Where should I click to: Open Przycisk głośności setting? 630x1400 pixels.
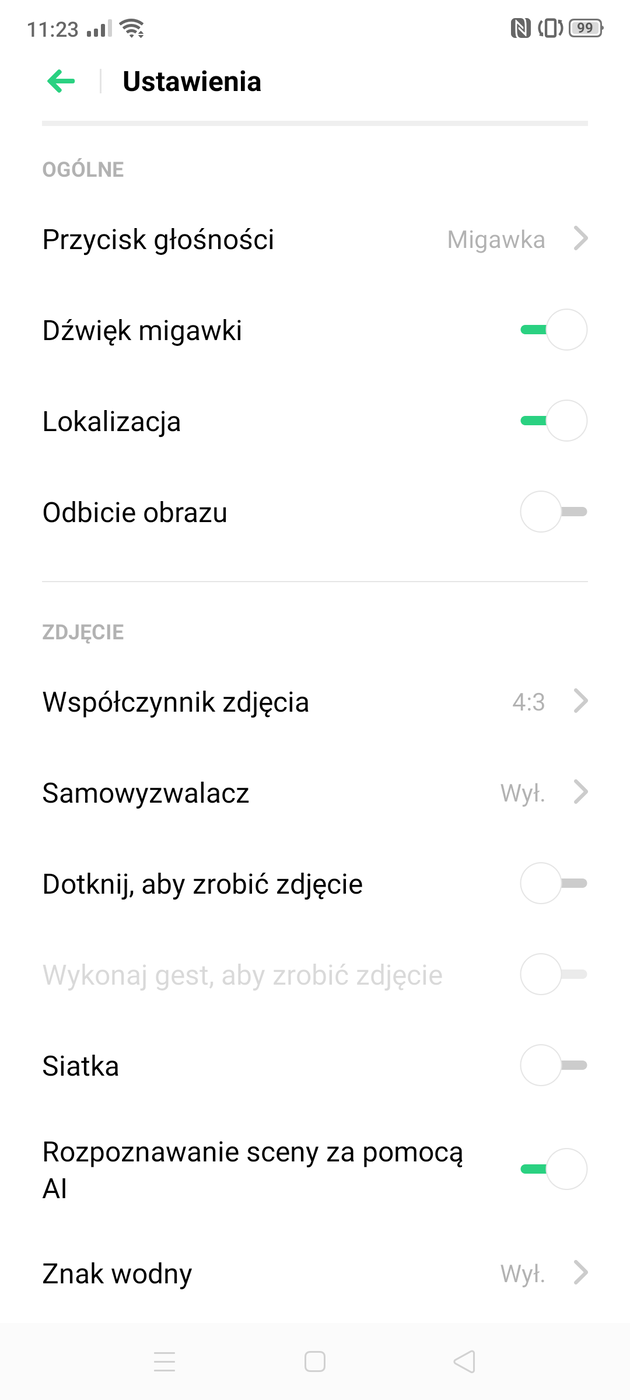314,240
